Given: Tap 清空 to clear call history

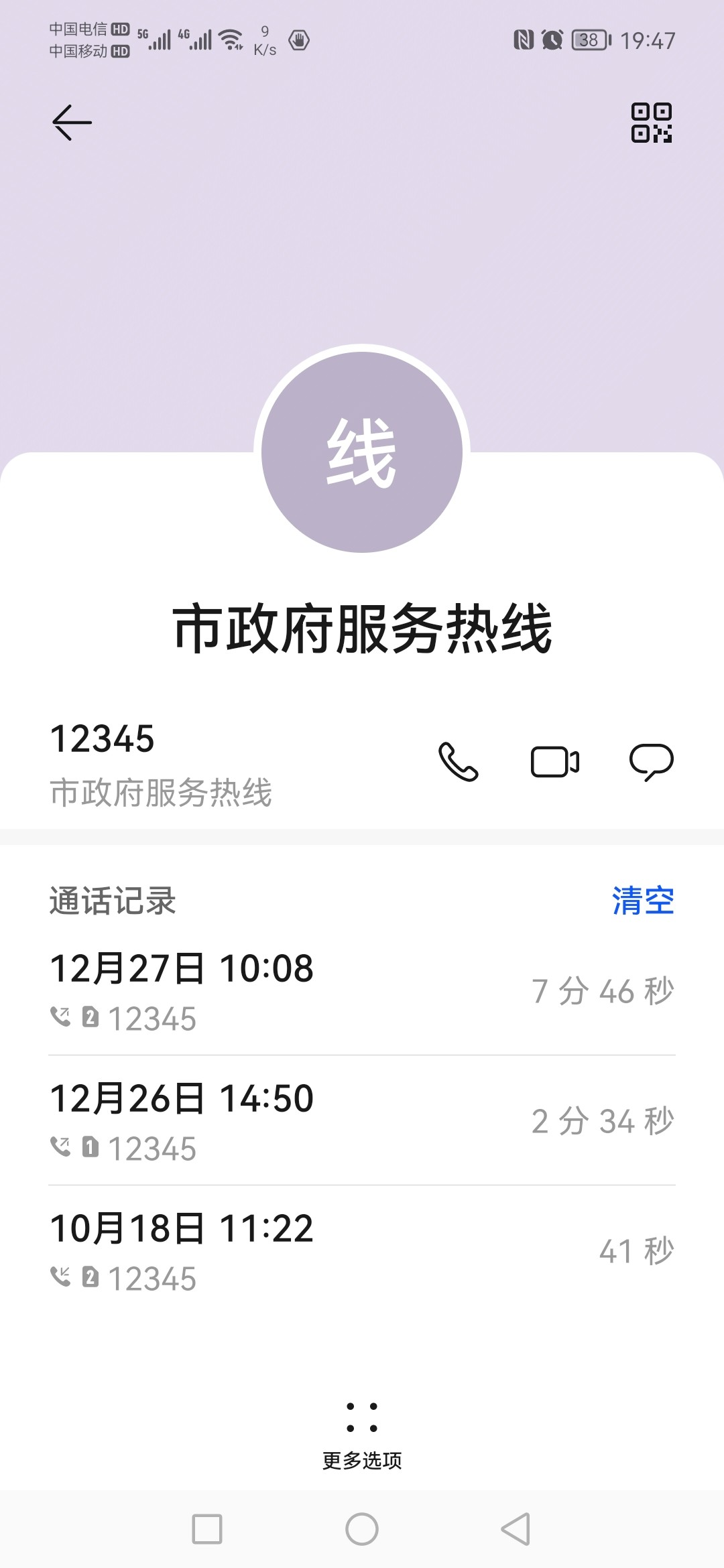Looking at the screenshot, I should pos(642,901).
